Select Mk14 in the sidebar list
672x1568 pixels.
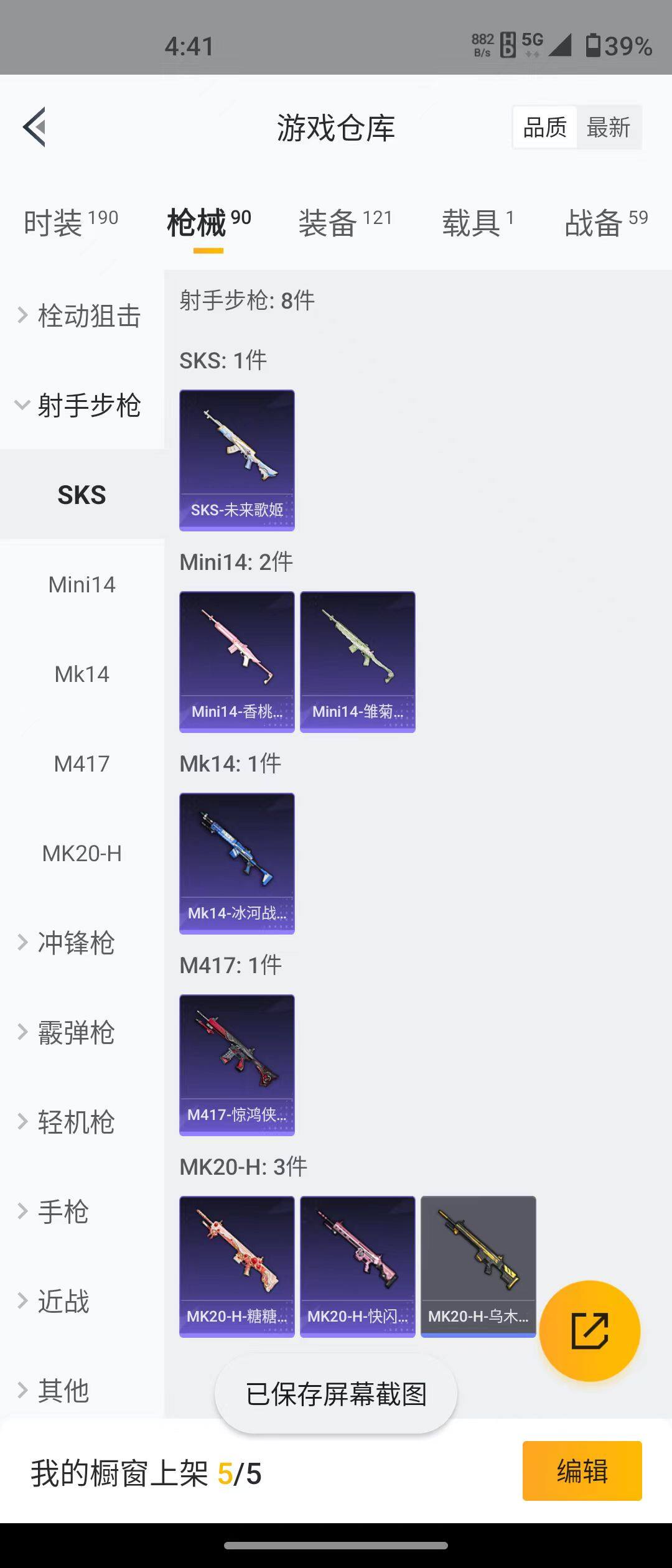tap(82, 673)
